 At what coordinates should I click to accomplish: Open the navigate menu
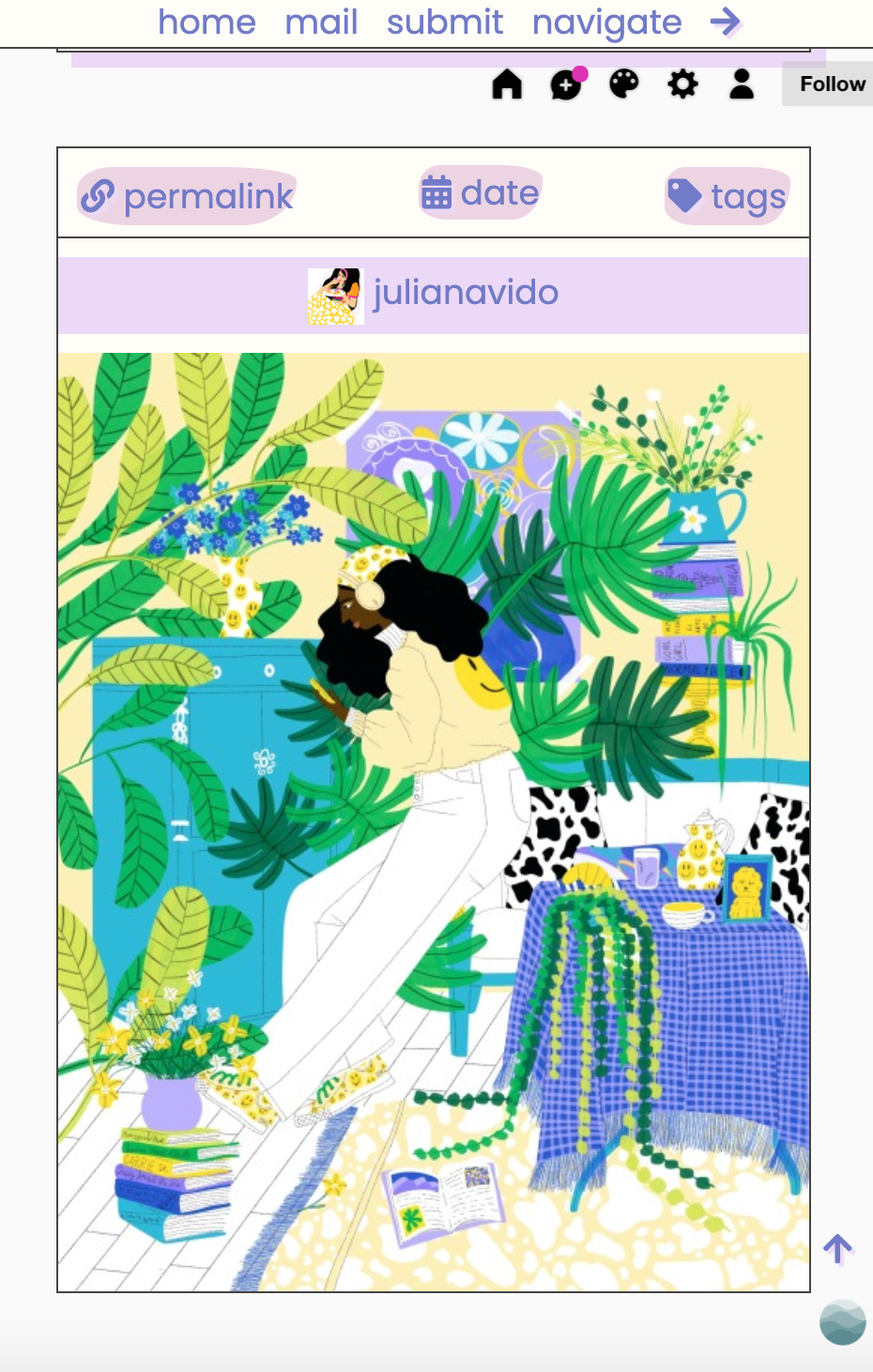click(x=606, y=22)
